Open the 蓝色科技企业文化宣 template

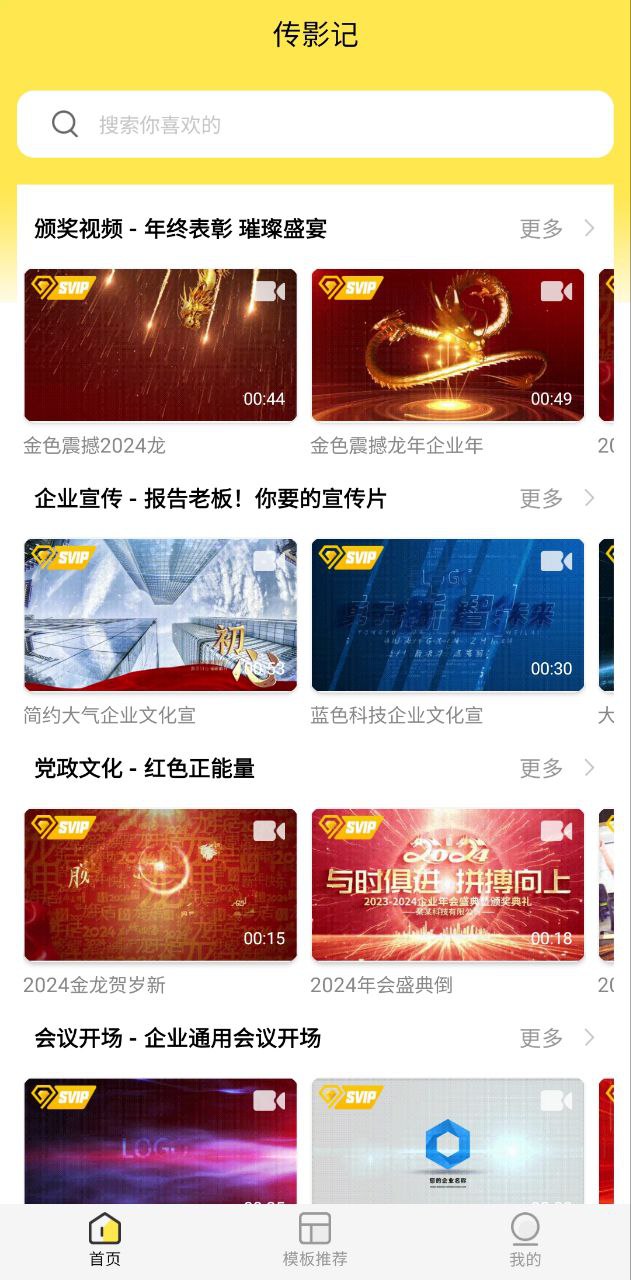click(x=447, y=615)
